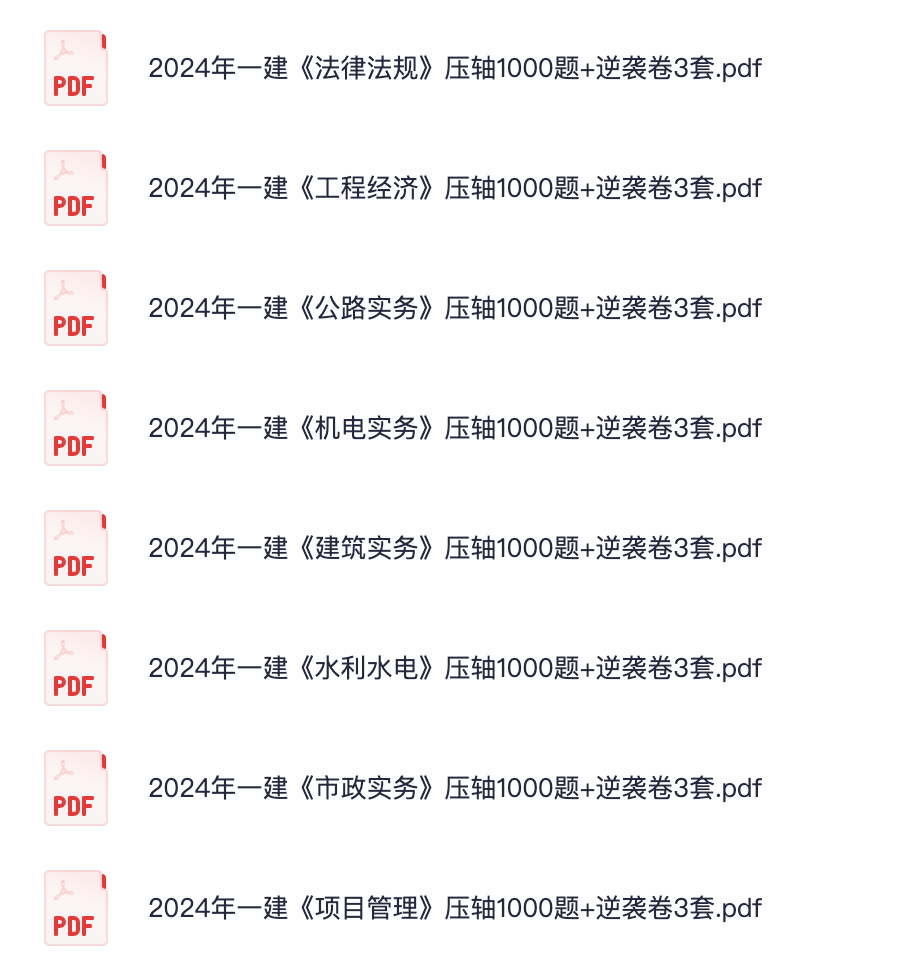Select the 《公路实务》 PDF file icon
924x976 pixels.
point(76,308)
